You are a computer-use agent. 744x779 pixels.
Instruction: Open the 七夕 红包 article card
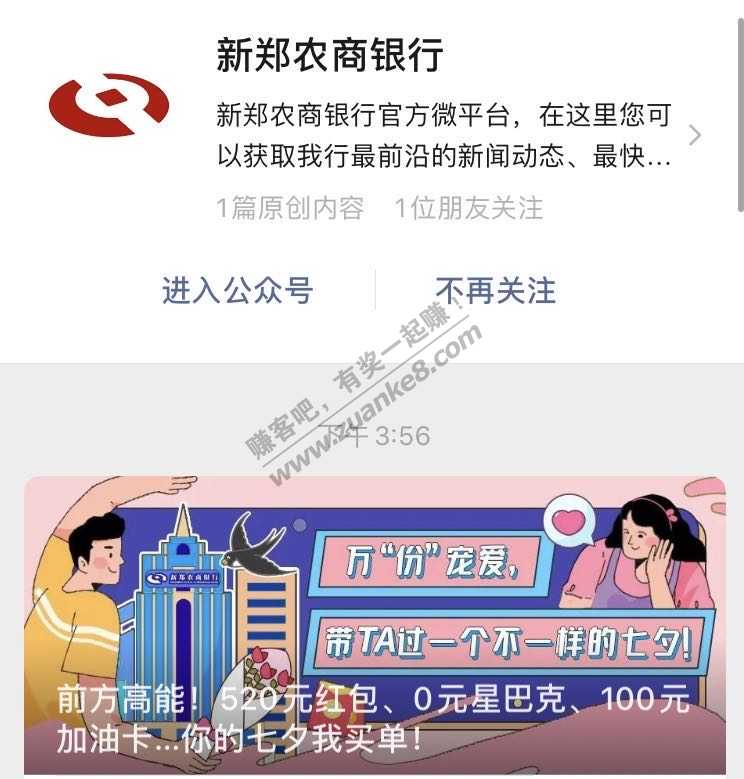(x=374, y=625)
